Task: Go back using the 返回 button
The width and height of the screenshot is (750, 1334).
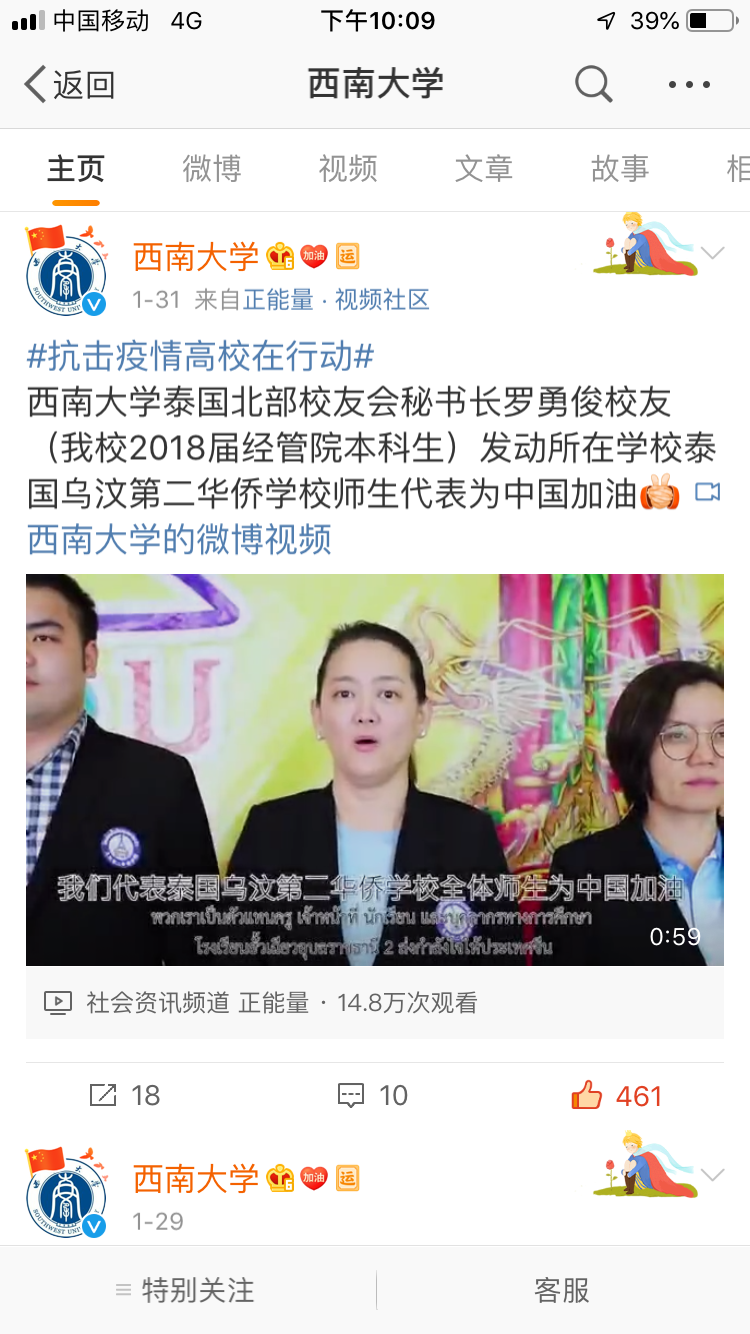Action: [x=70, y=85]
